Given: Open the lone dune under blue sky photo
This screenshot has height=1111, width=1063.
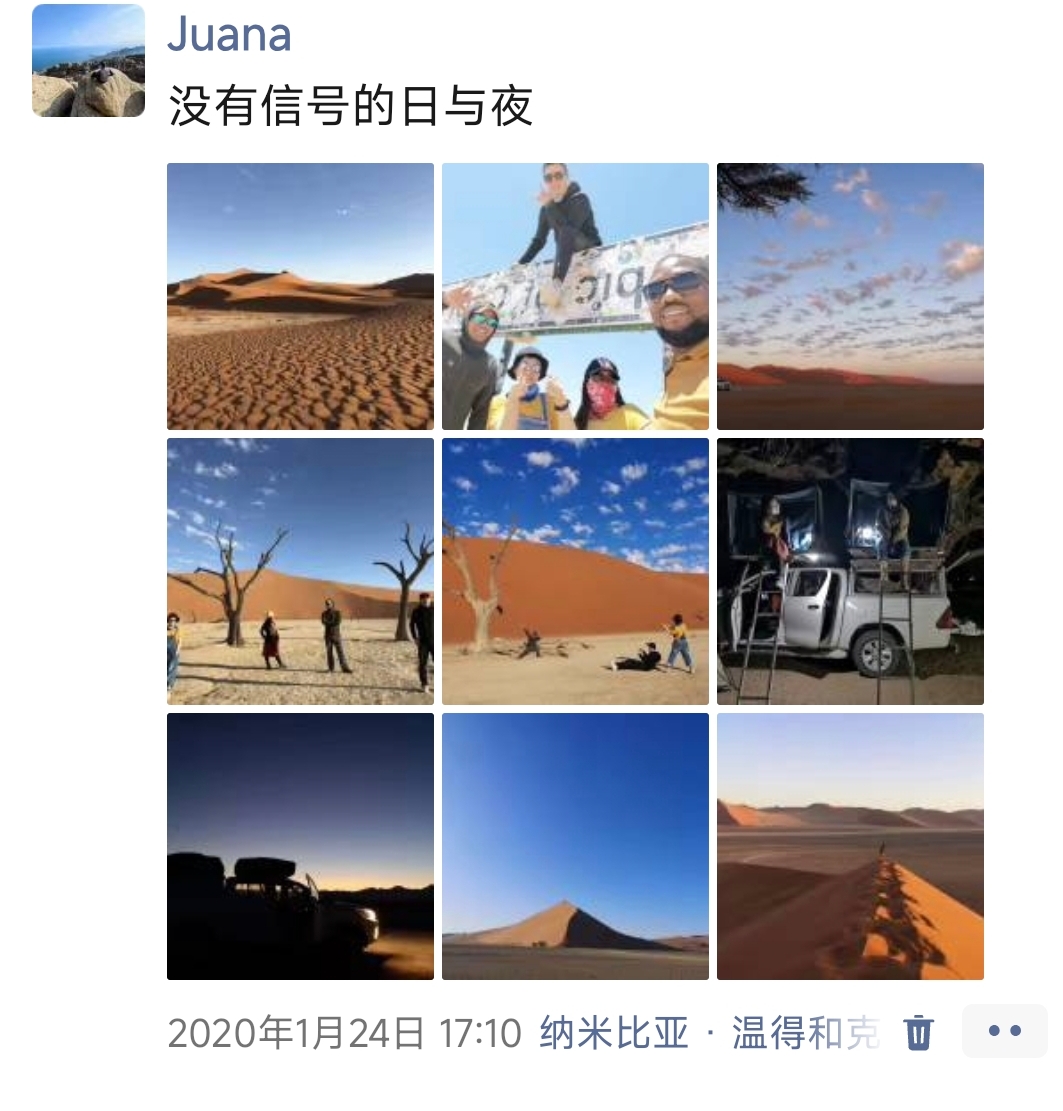Looking at the screenshot, I should (575, 846).
